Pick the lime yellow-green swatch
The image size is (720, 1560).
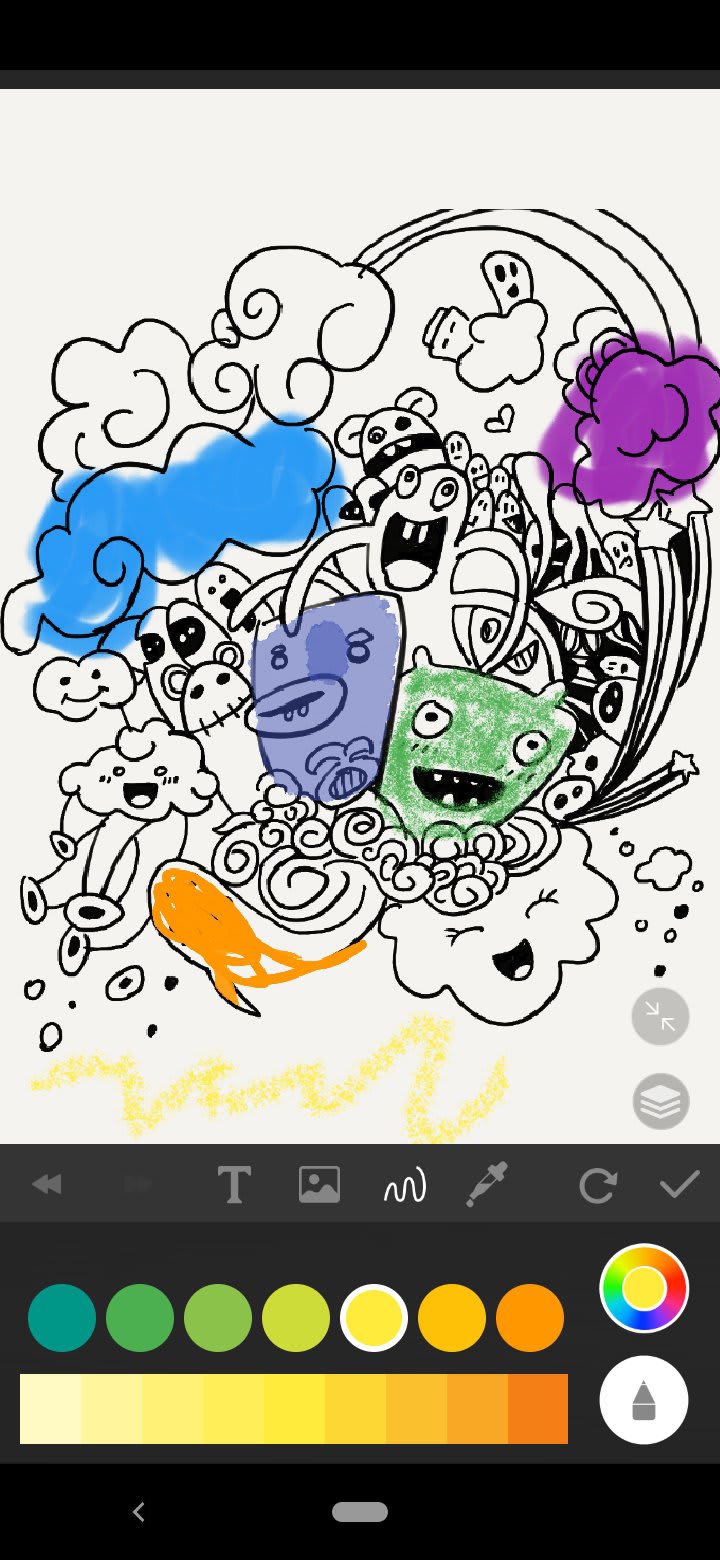pos(296,1318)
